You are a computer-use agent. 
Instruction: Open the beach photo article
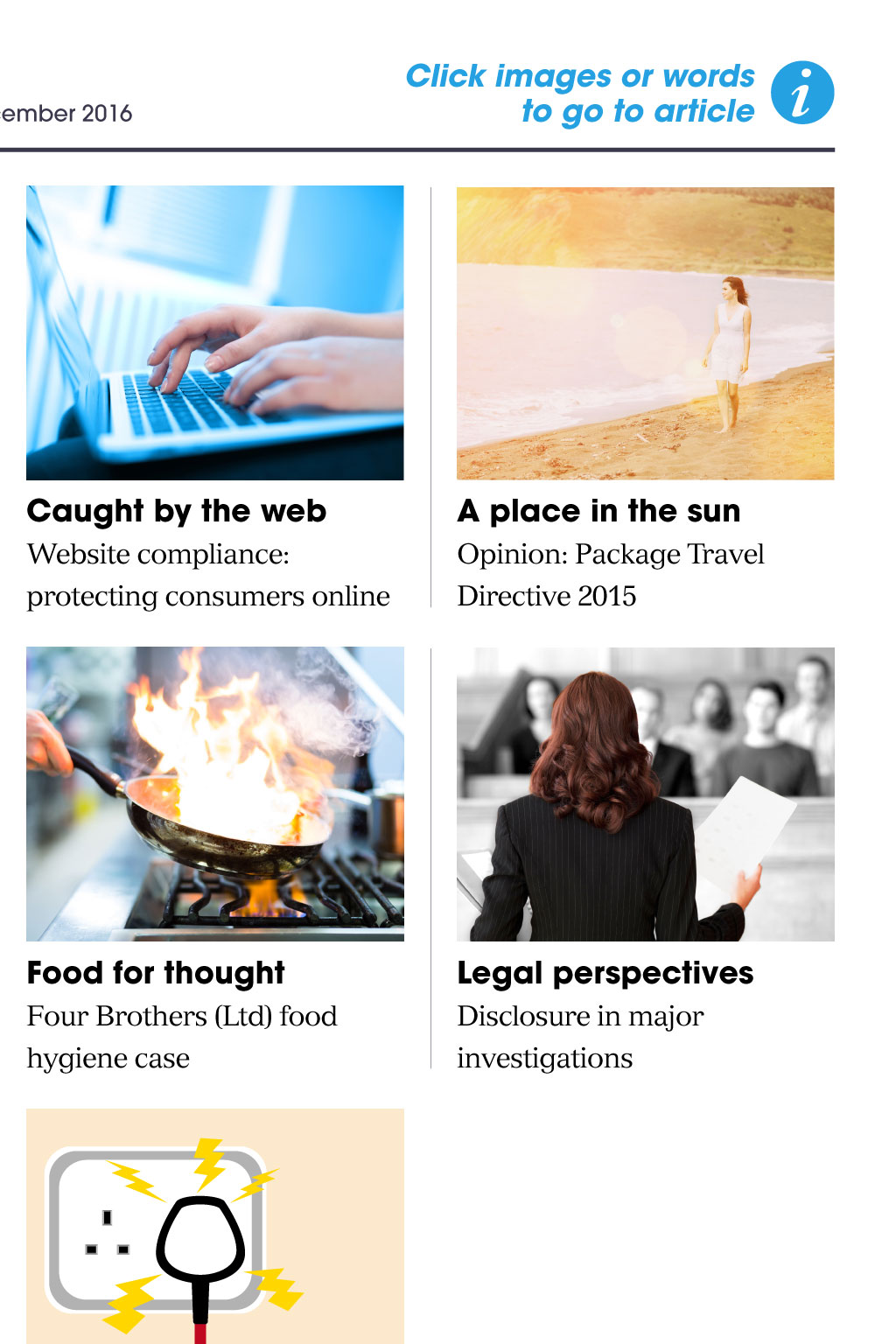pyautogui.click(x=645, y=333)
